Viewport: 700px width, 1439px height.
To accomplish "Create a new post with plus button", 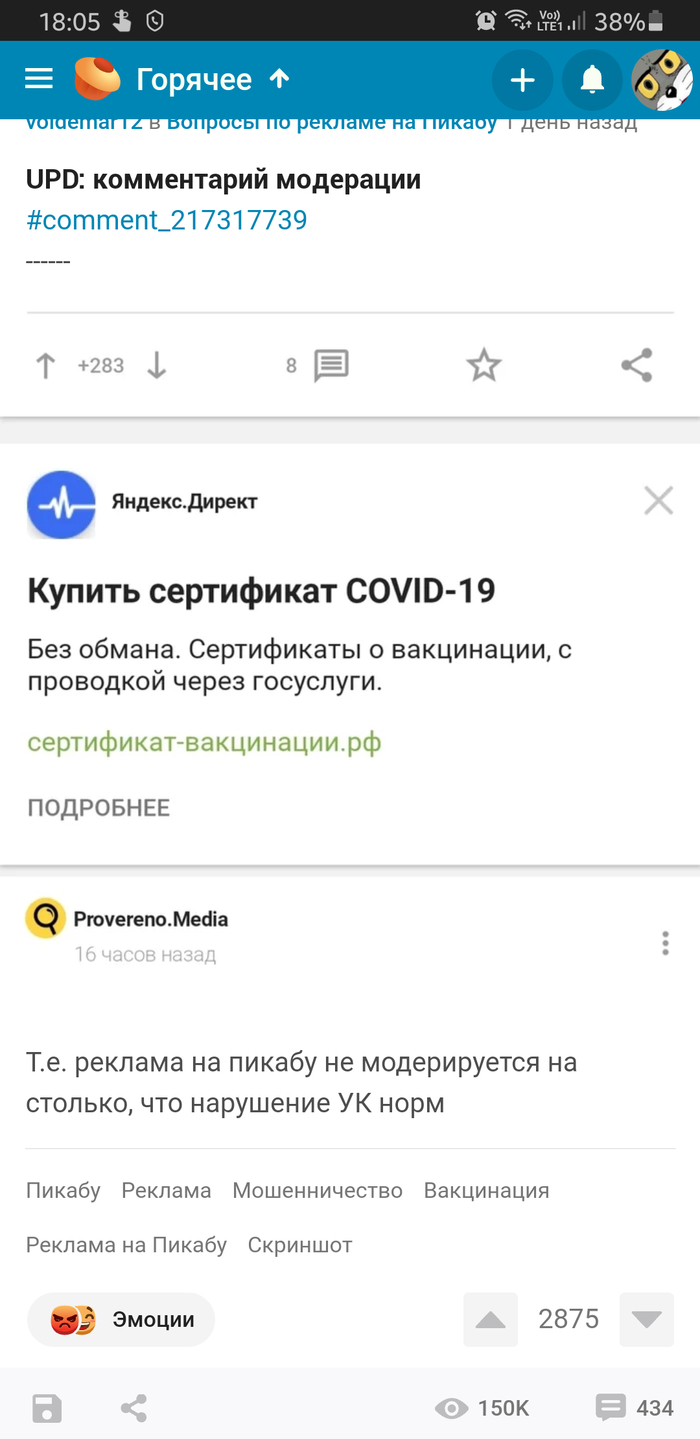I will (522, 80).
